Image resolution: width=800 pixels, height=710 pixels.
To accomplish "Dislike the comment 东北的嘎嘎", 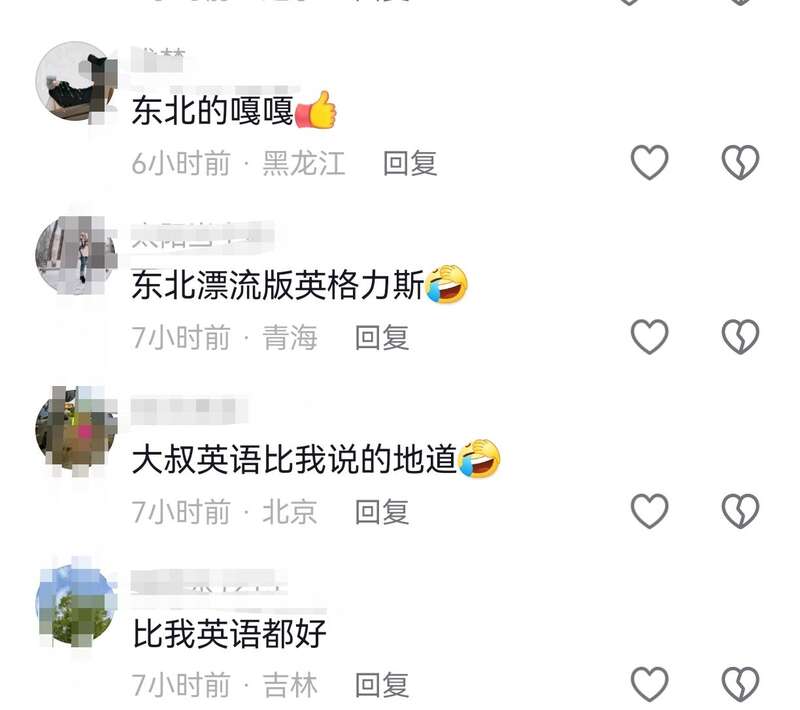I will [x=740, y=162].
